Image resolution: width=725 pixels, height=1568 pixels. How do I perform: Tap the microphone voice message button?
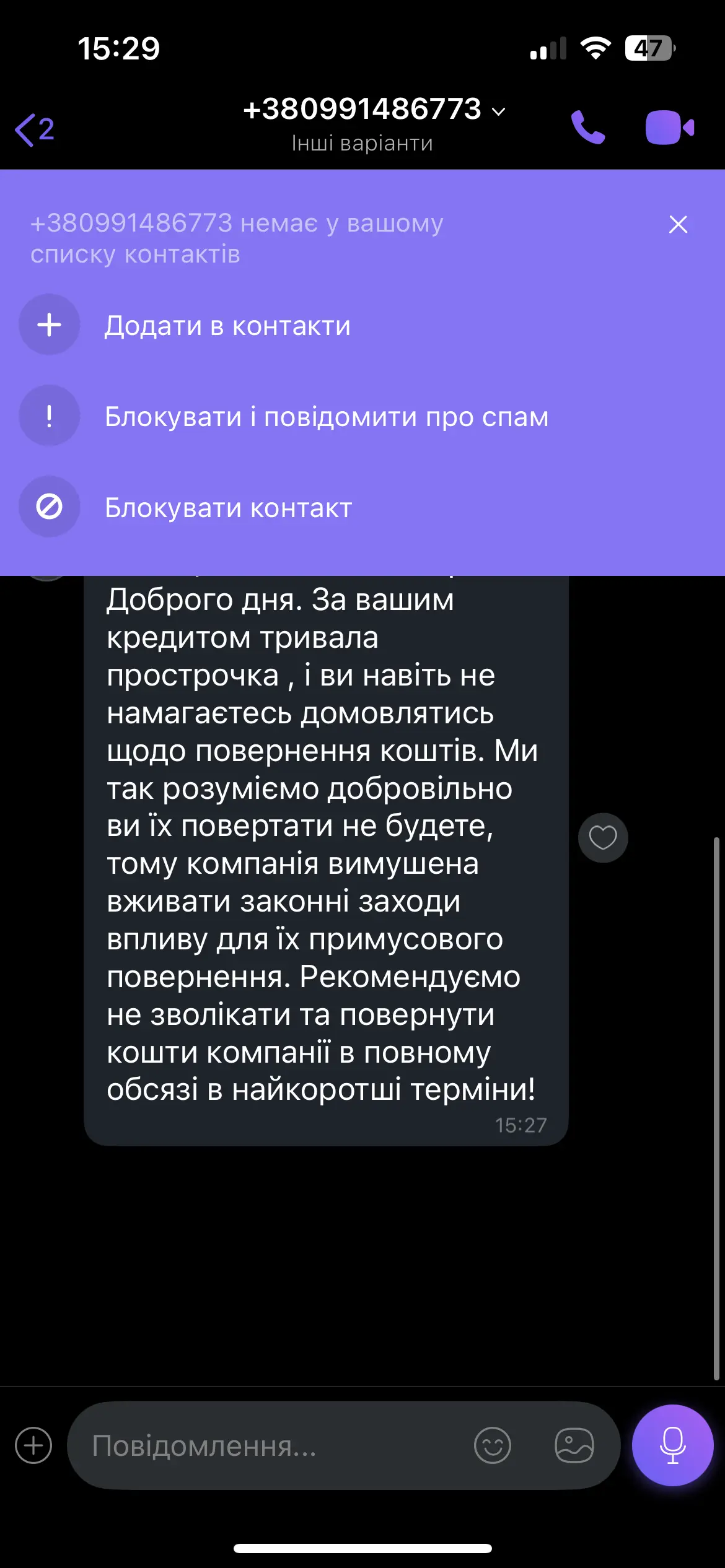pos(672,1445)
